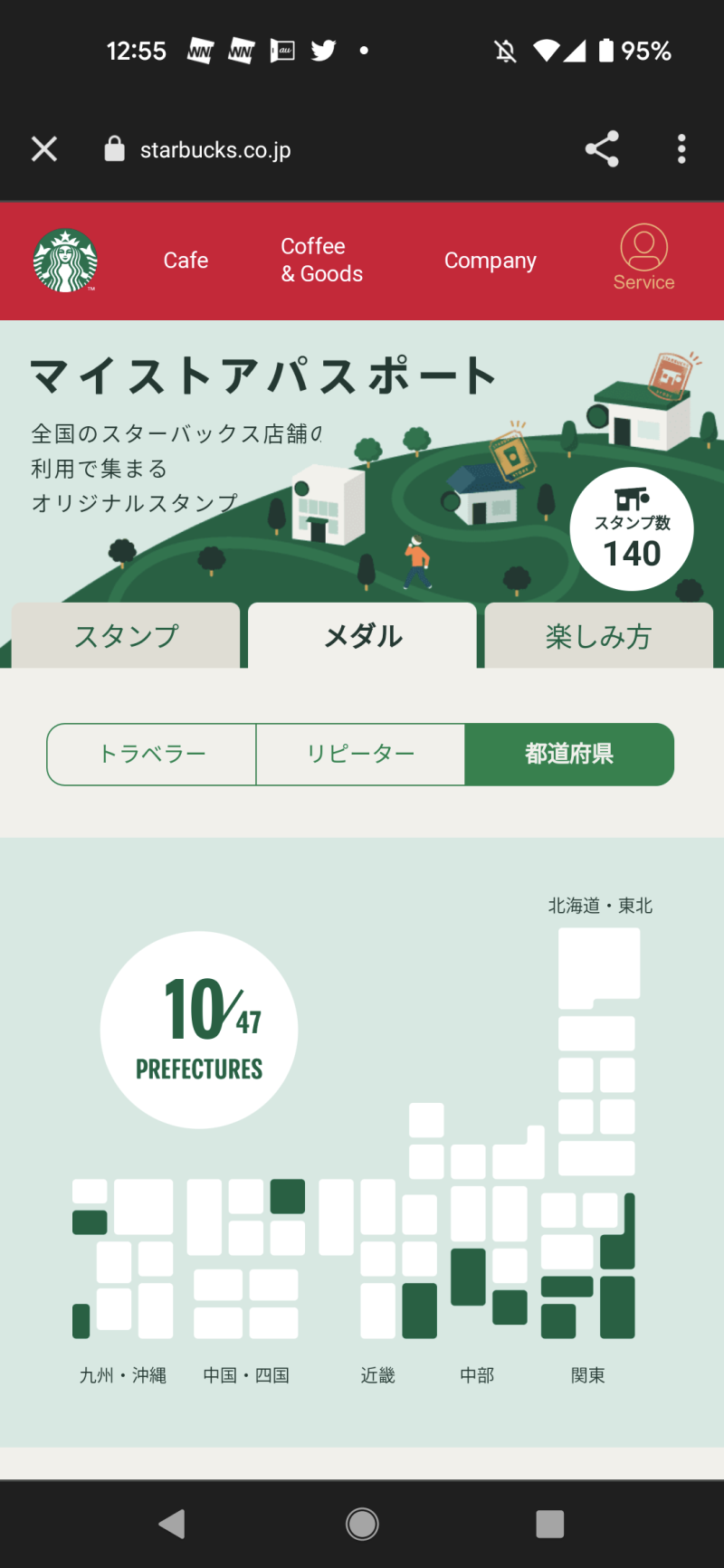Go back with system back button
Screen dimensions: 724x1568
pyautogui.click(x=172, y=1524)
